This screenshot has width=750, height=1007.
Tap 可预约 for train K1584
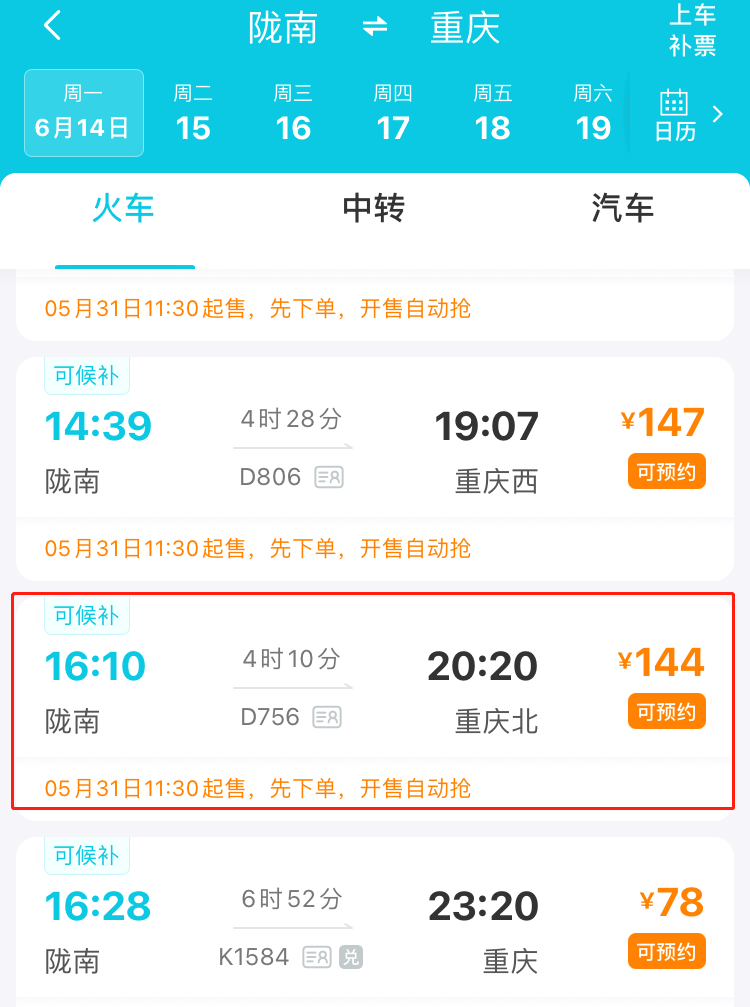[666, 952]
